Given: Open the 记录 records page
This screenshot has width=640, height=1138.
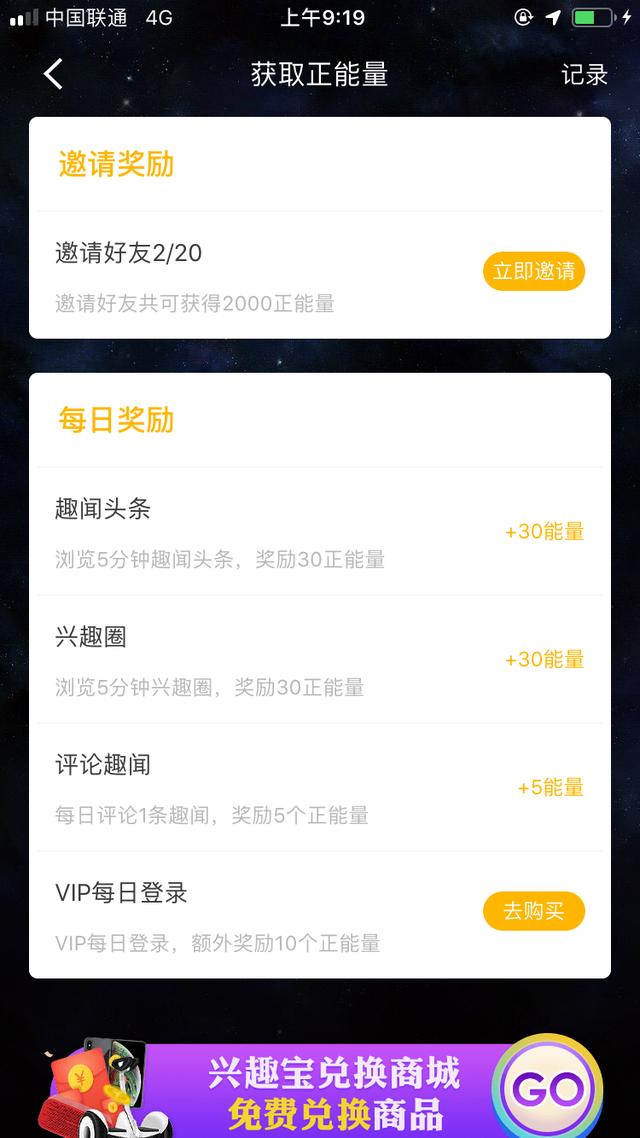Looking at the screenshot, I should 584,75.
